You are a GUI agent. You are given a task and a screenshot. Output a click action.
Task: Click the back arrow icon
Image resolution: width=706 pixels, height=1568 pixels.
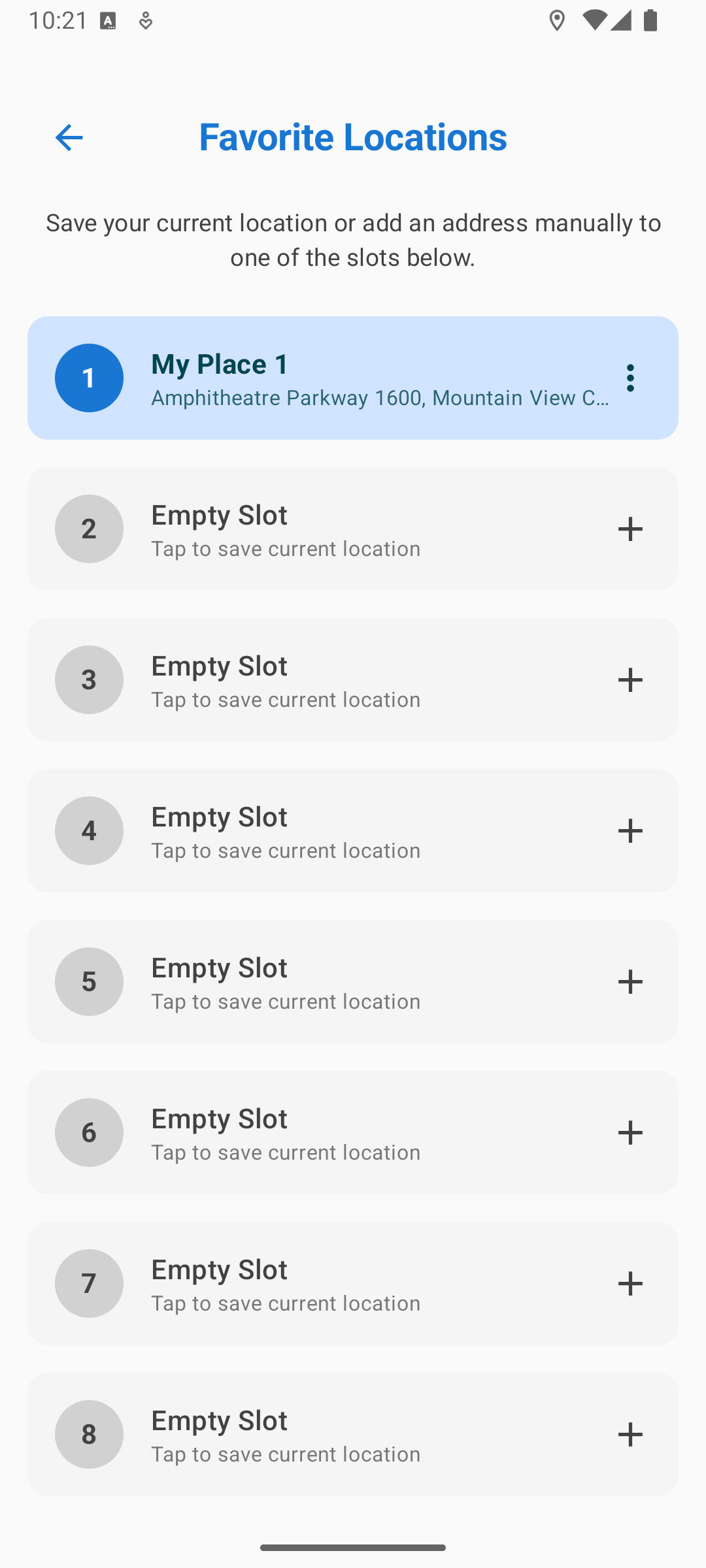[69, 137]
